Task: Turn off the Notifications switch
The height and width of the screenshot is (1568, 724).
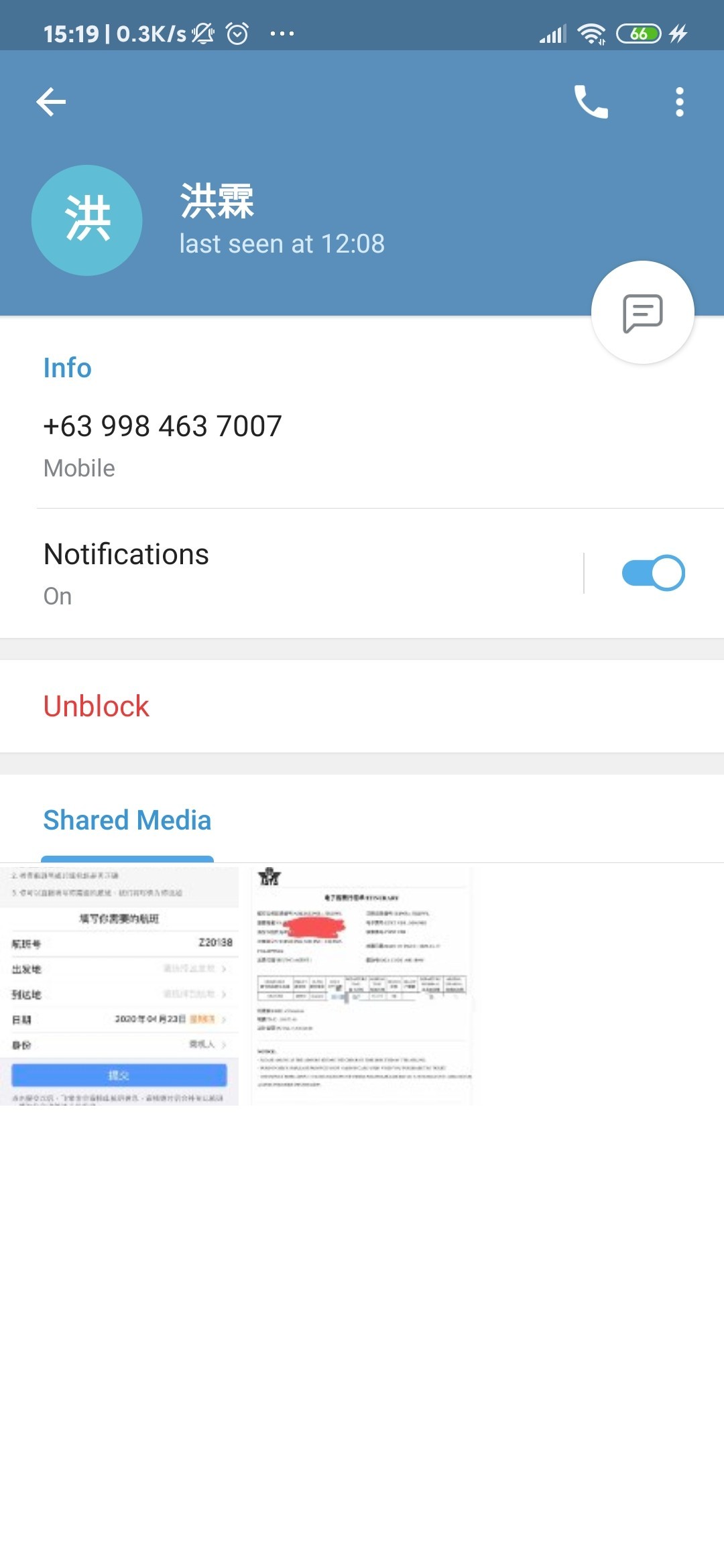Action: click(654, 573)
